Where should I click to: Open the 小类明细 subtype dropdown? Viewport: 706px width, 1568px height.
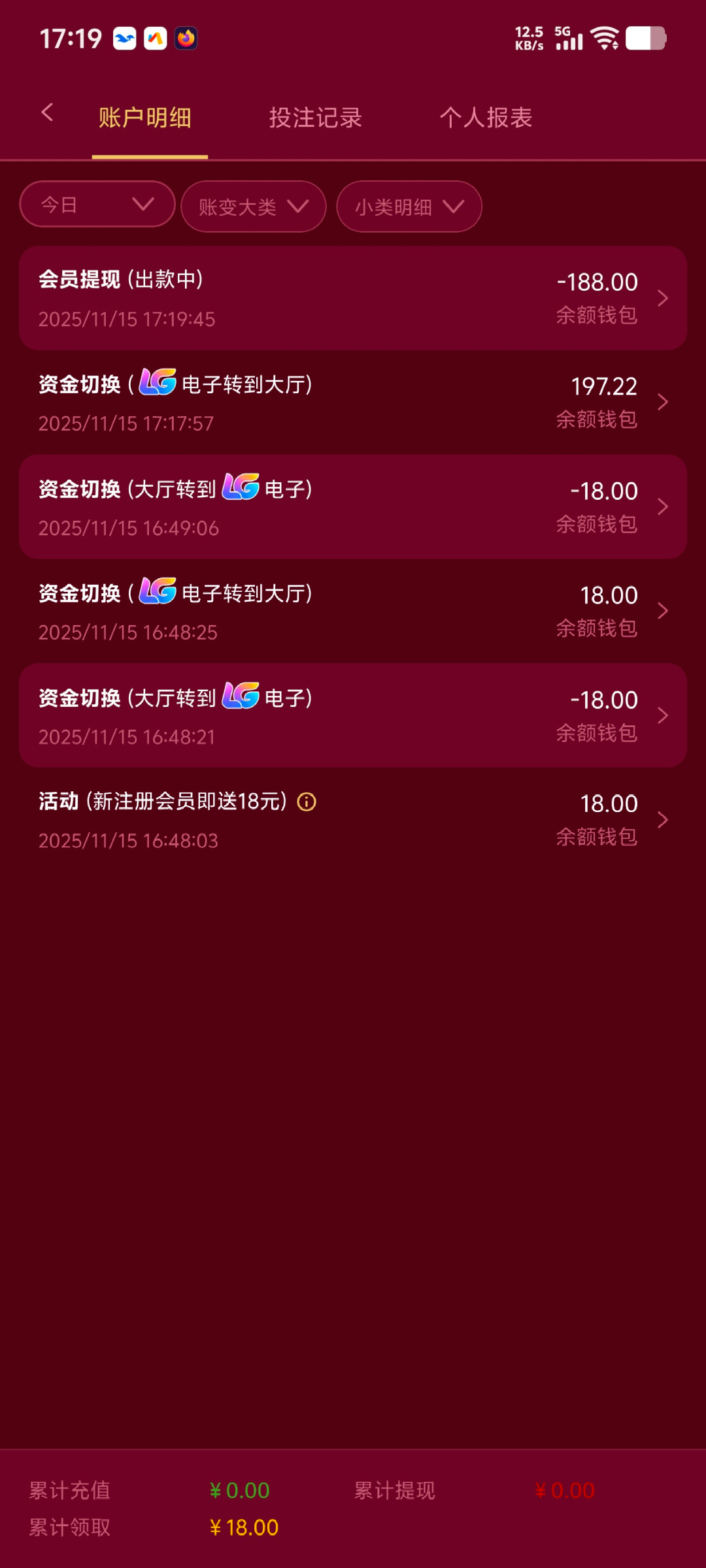[408, 206]
